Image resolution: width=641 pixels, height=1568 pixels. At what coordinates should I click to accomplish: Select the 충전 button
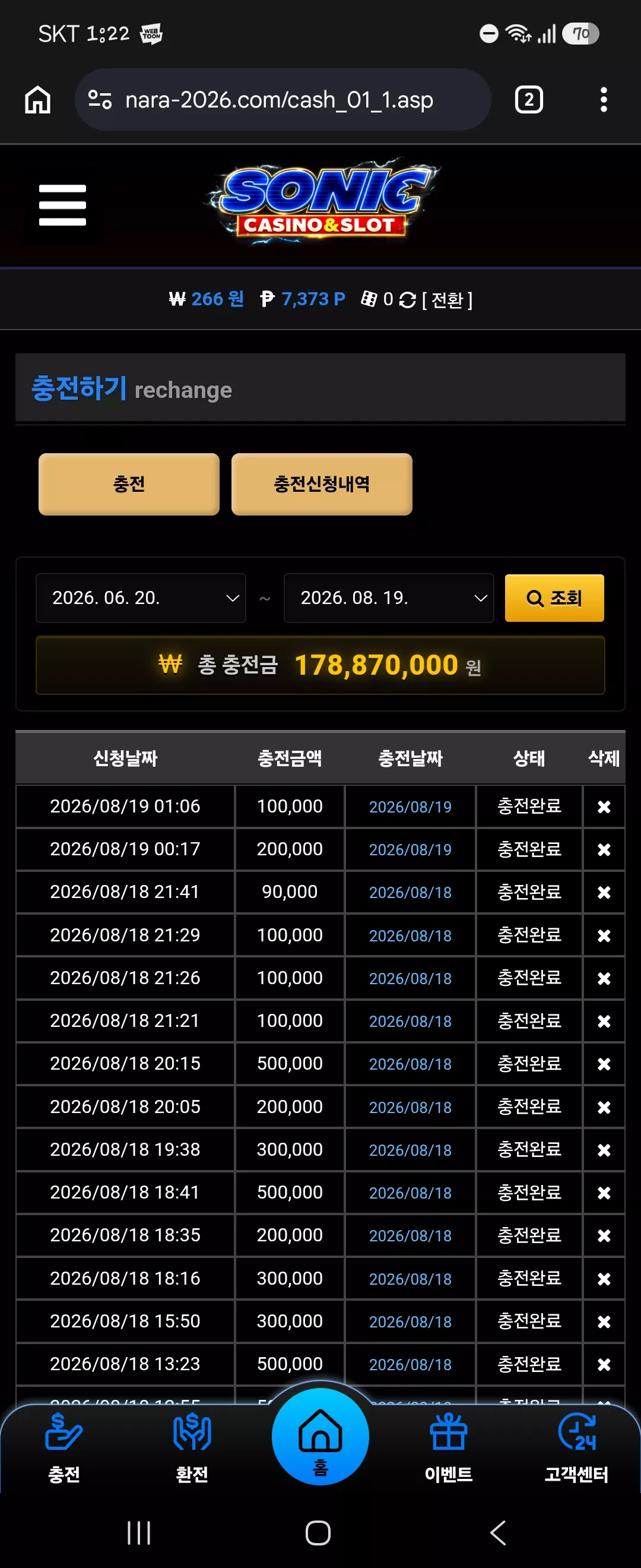pyautogui.click(x=129, y=484)
